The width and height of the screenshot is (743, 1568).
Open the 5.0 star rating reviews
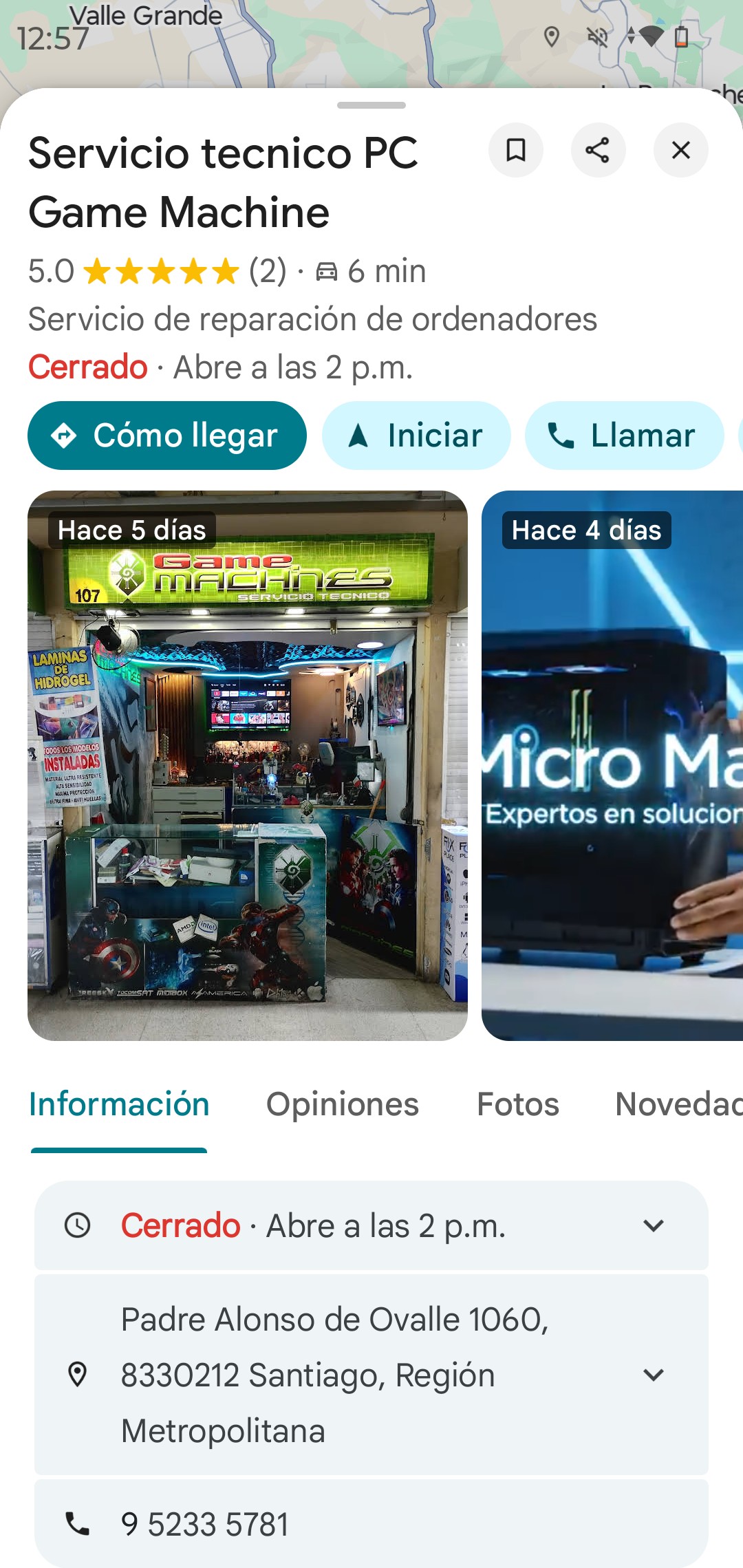click(x=158, y=271)
